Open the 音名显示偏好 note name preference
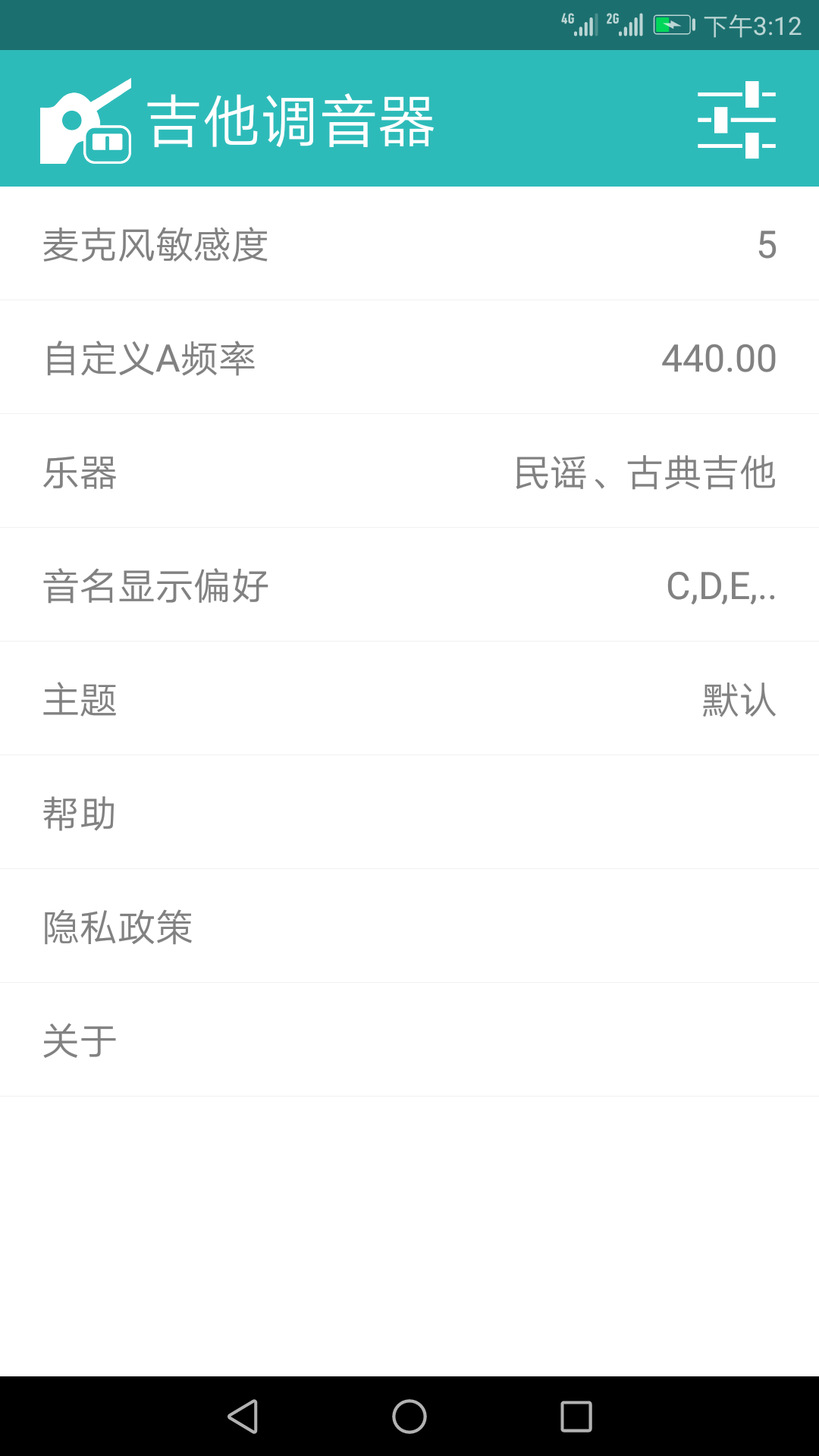The width and height of the screenshot is (819, 1456). coord(409,584)
